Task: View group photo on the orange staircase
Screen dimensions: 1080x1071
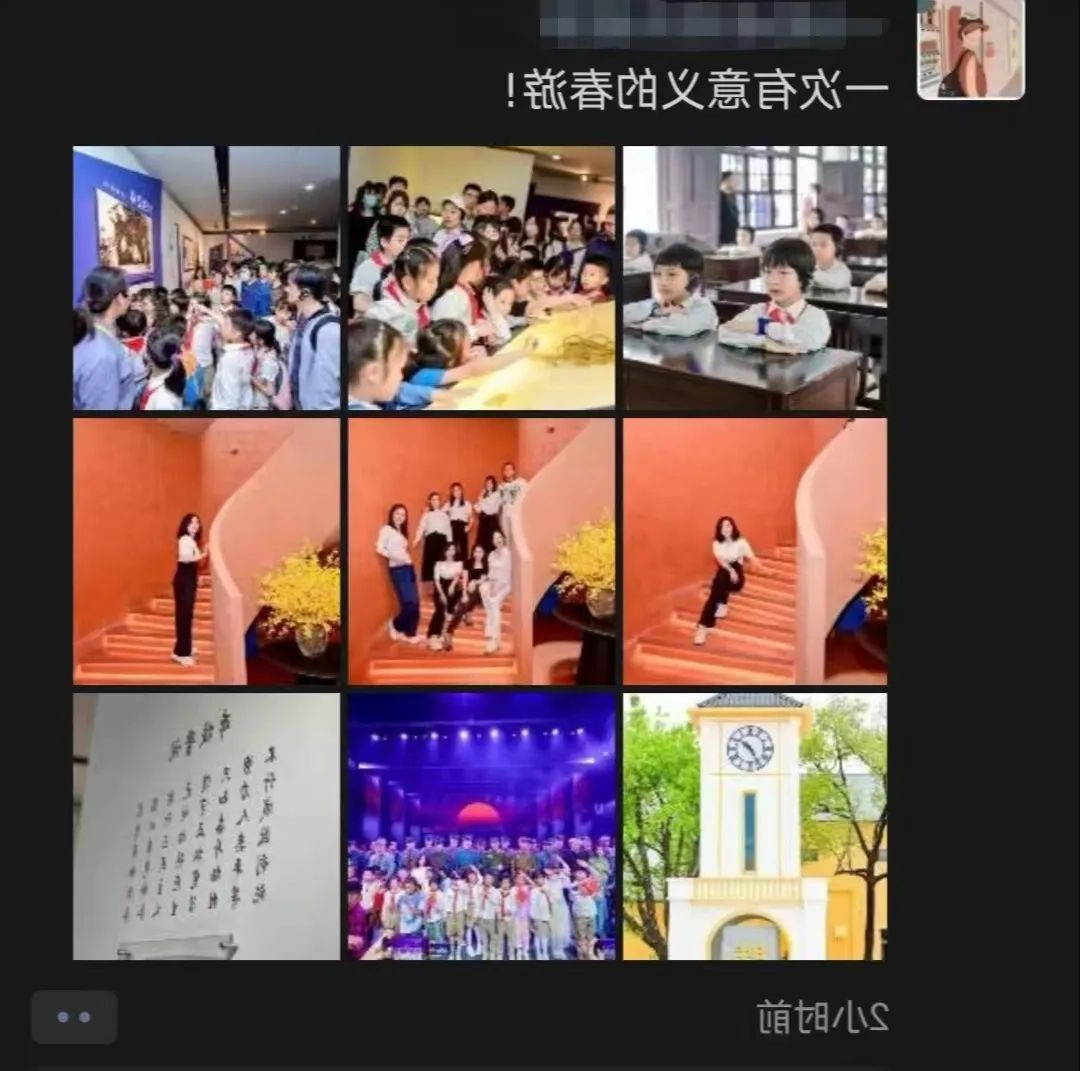Action: coord(481,551)
